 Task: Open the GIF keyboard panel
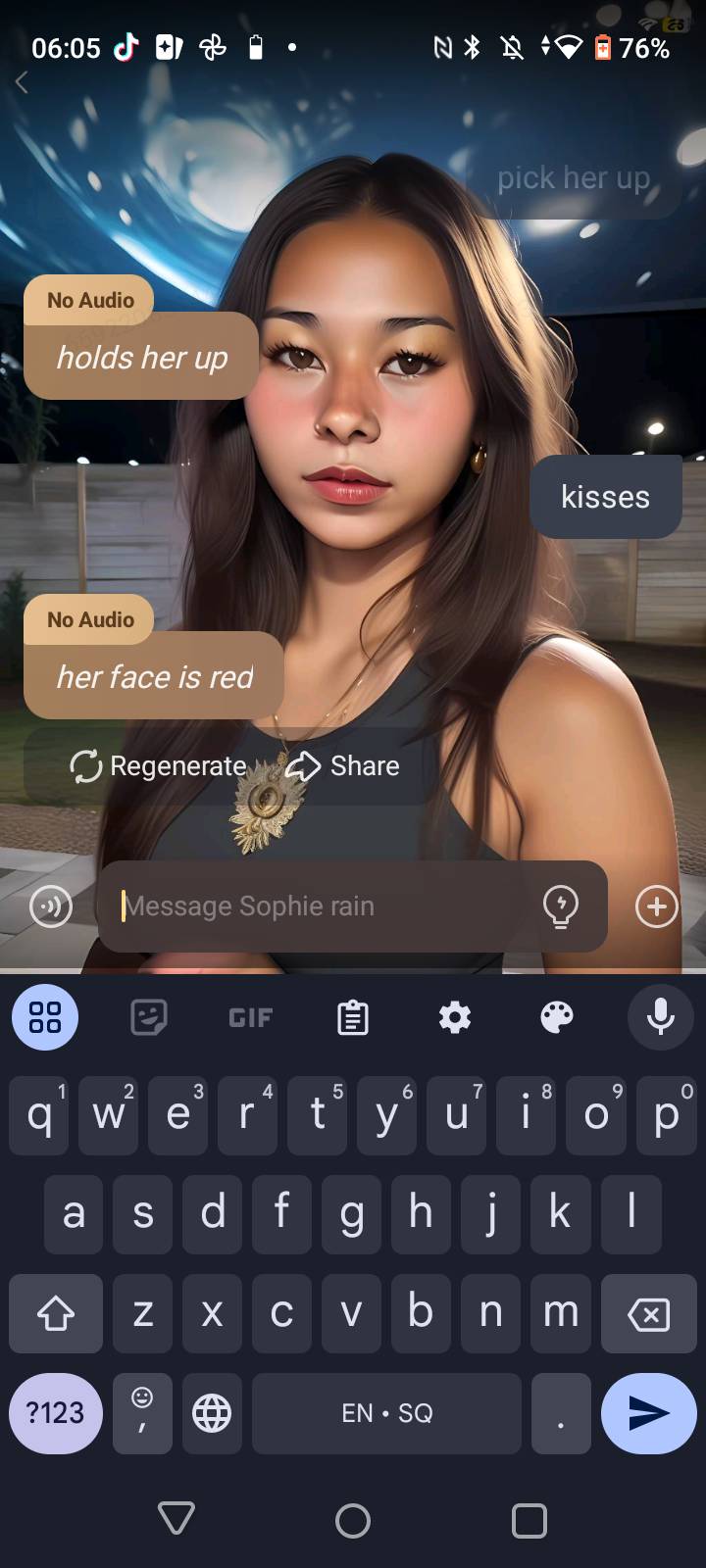coord(250,1017)
